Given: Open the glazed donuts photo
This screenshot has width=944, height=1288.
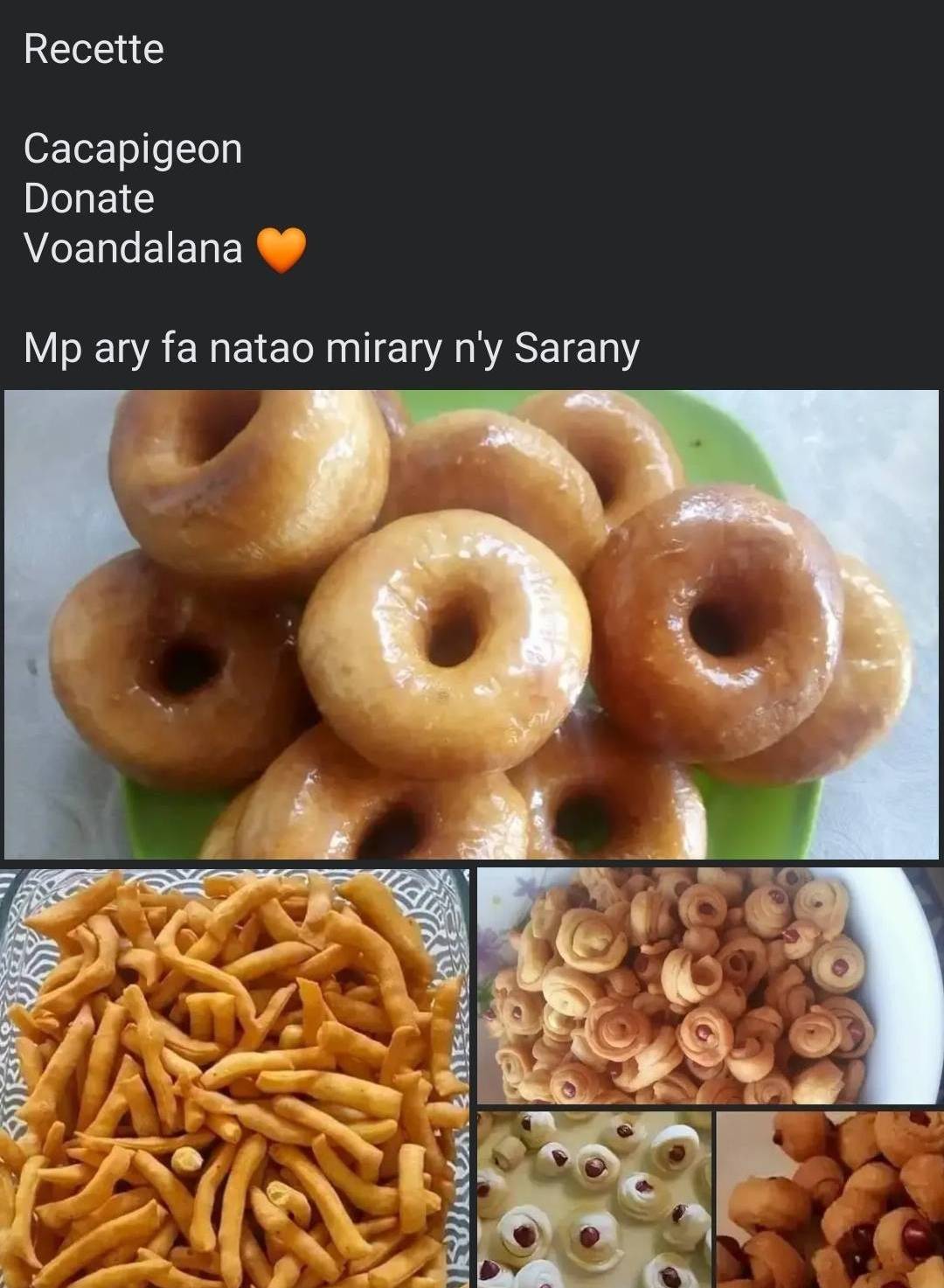Looking at the screenshot, I should click(472, 624).
